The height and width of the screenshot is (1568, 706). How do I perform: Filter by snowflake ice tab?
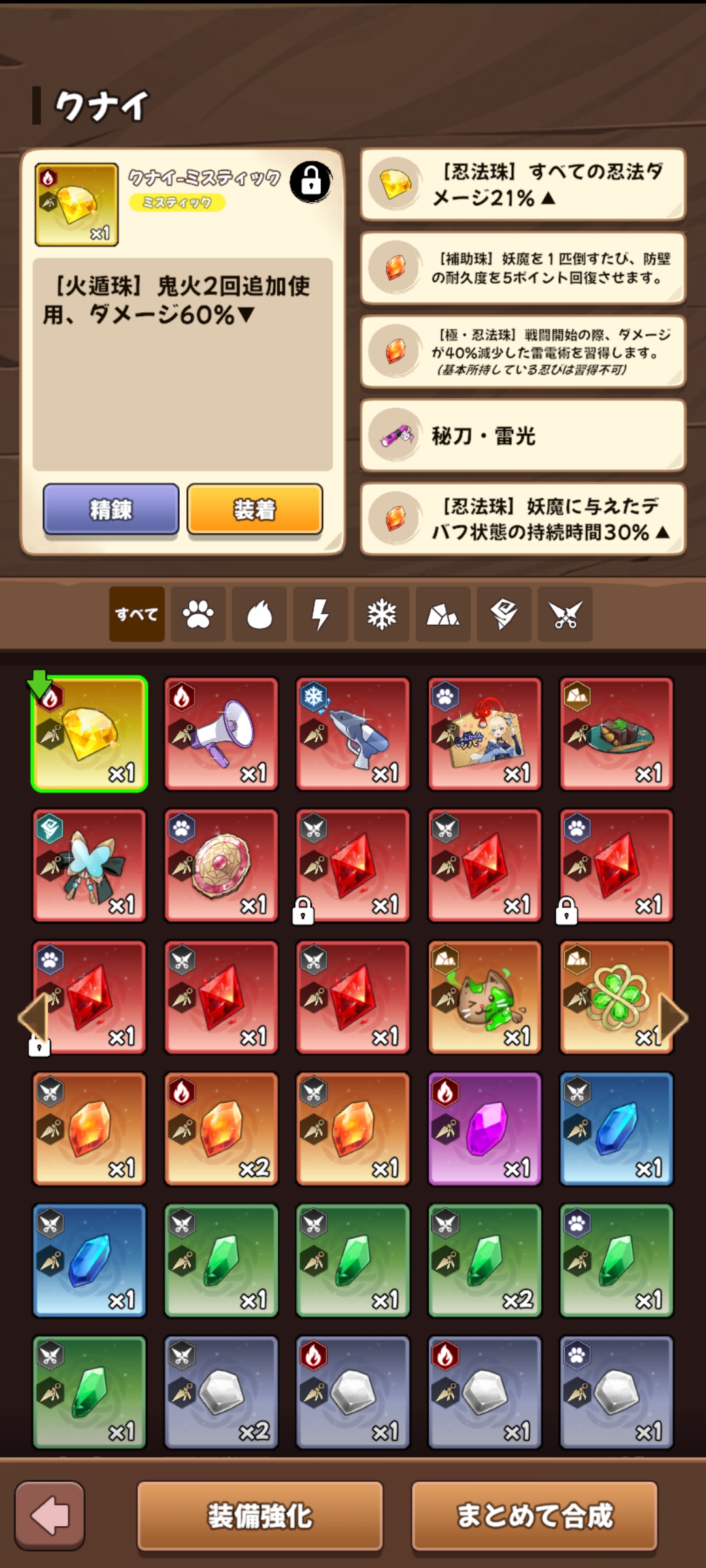382,614
